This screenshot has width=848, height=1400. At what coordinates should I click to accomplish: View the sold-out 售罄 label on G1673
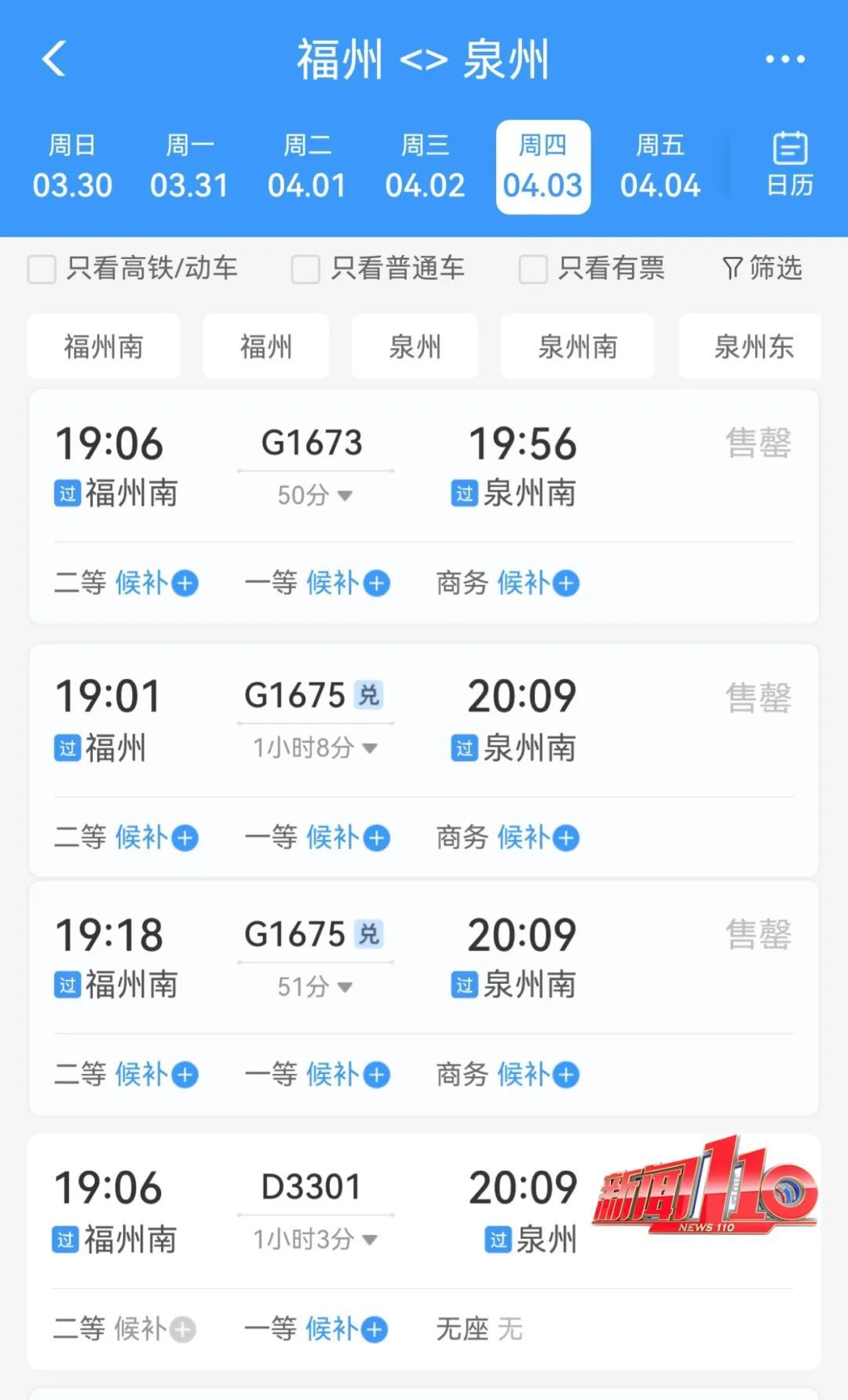pyautogui.click(x=758, y=442)
